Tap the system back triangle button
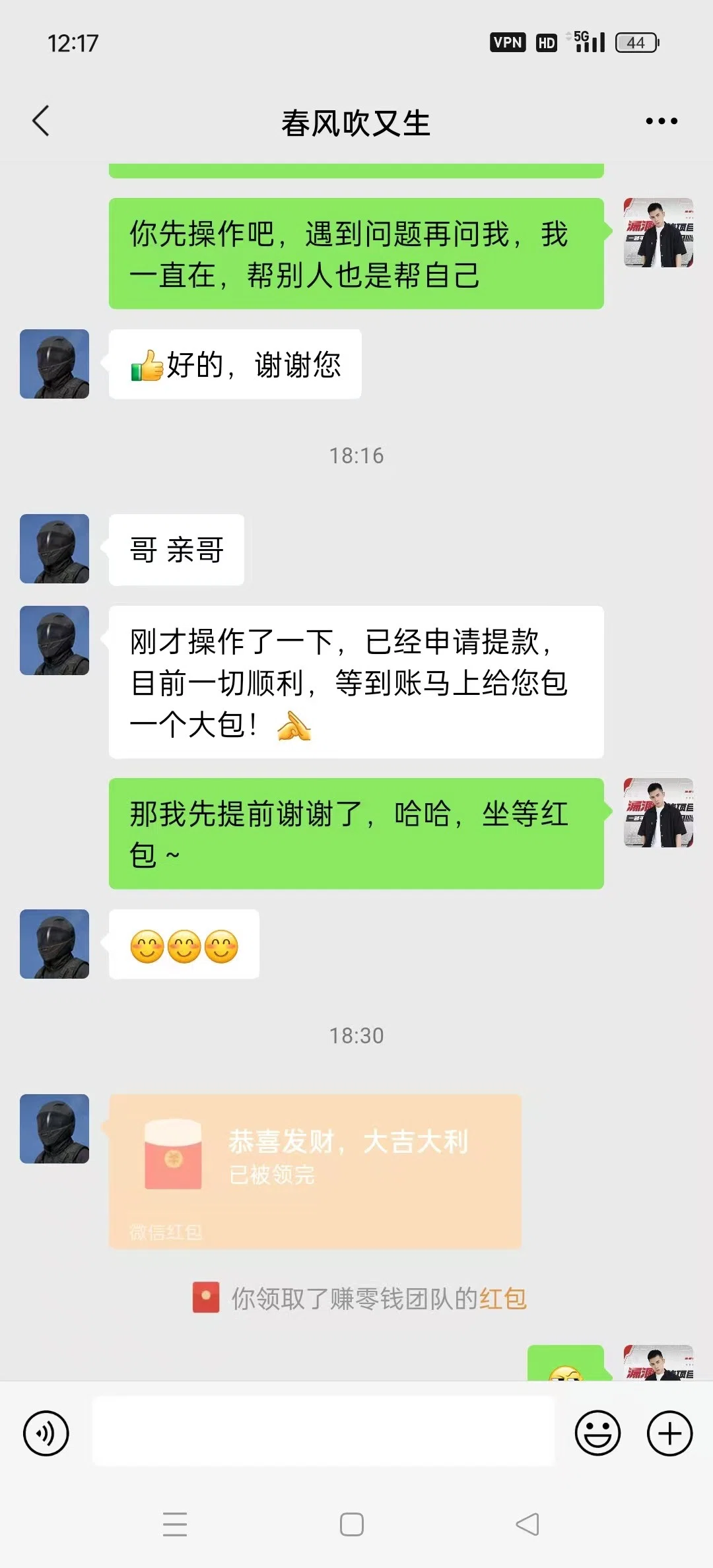 [x=527, y=1524]
